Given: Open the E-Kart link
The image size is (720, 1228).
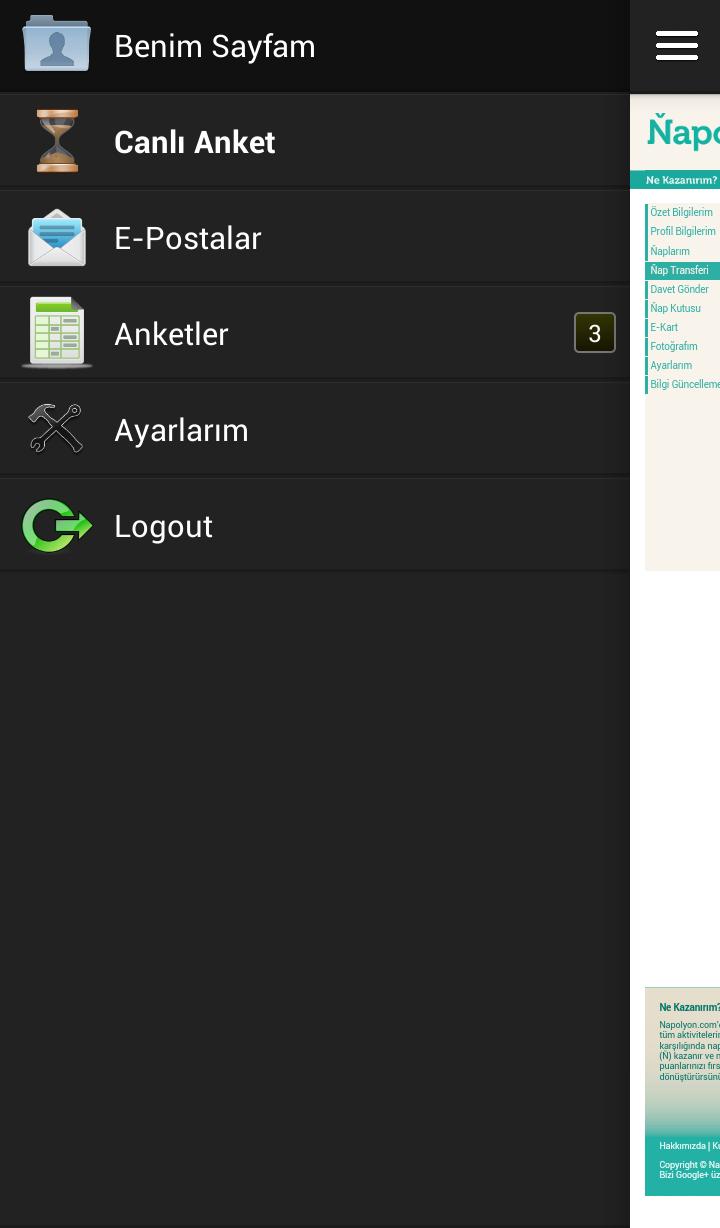Looking at the screenshot, I should pos(665,327).
